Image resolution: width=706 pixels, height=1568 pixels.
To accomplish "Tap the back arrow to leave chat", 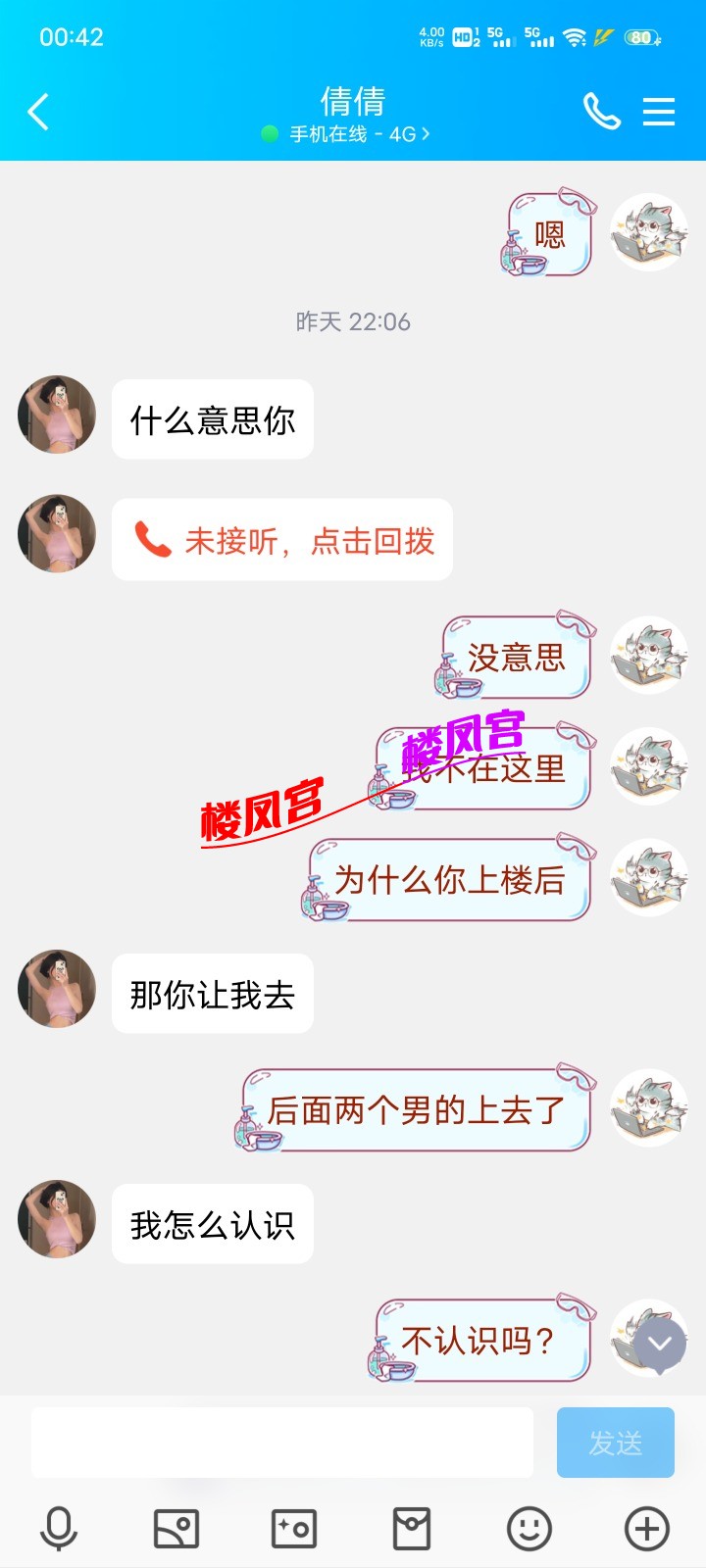I will (x=39, y=111).
